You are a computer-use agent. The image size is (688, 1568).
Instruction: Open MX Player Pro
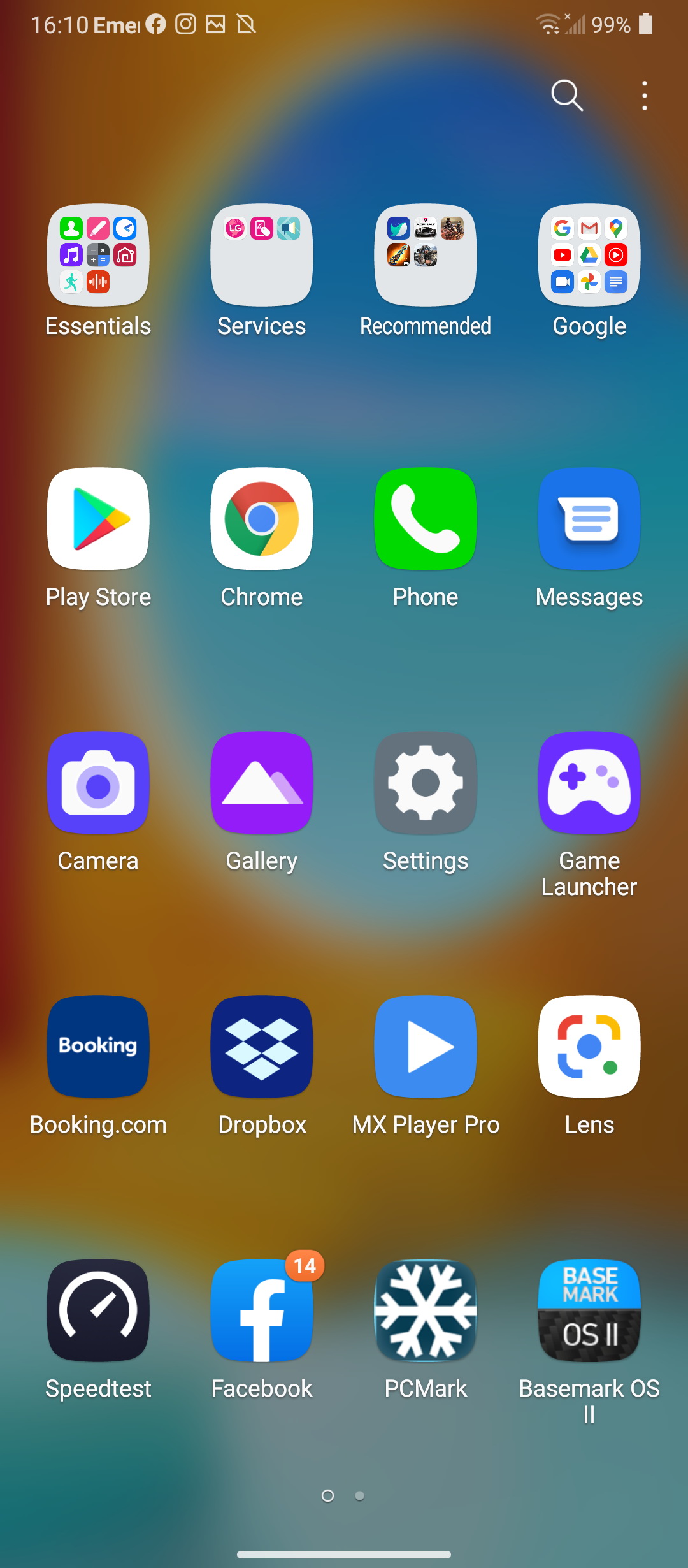point(426,1047)
